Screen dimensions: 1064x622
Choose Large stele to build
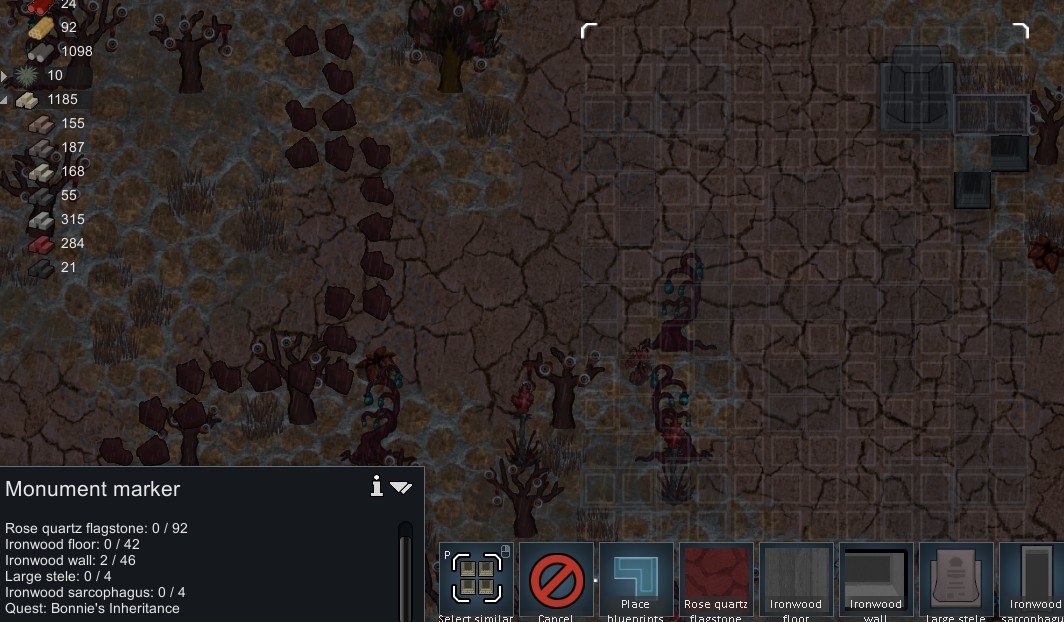click(956, 578)
